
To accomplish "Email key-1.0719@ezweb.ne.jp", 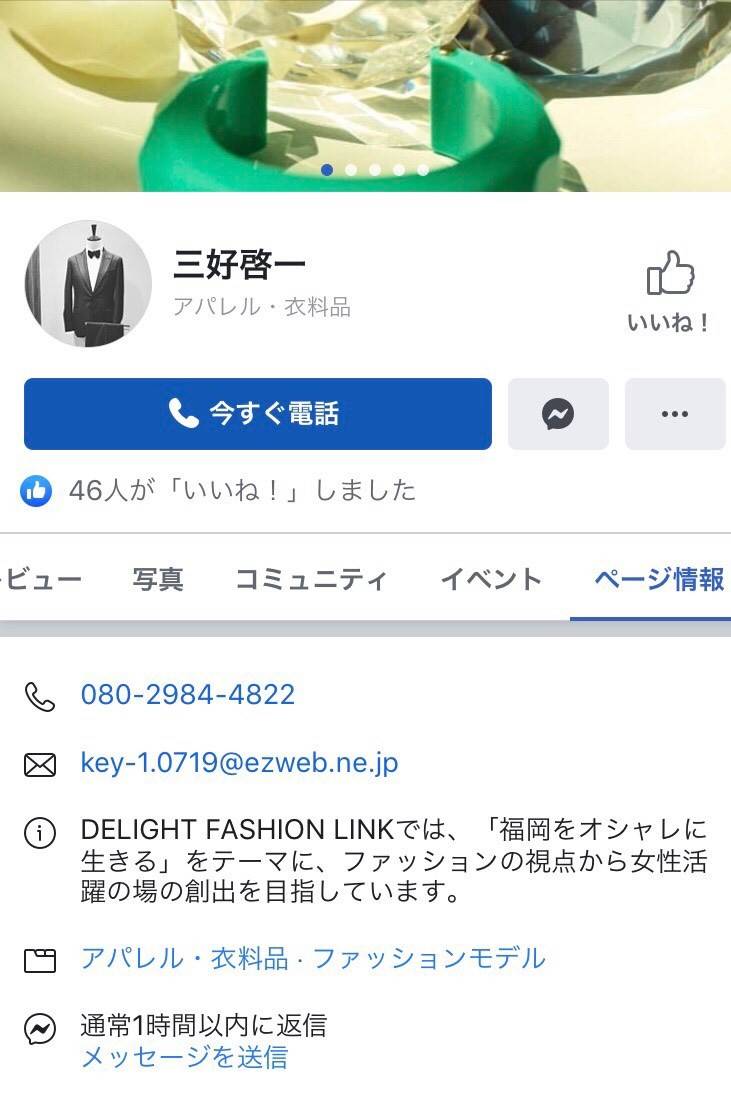I will coord(239,764).
